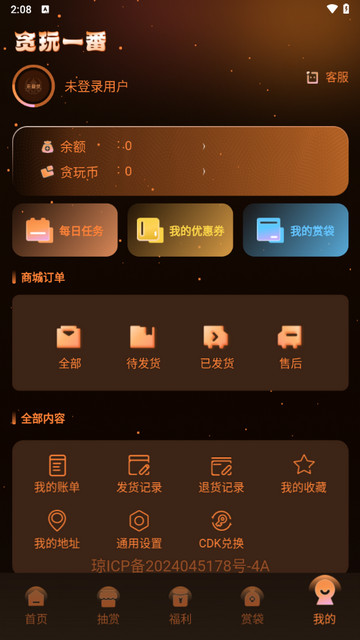Tap the 未登录用户 profile avatar
Image resolution: width=360 pixels, height=640 pixels.
pyautogui.click(x=33, y=86)
